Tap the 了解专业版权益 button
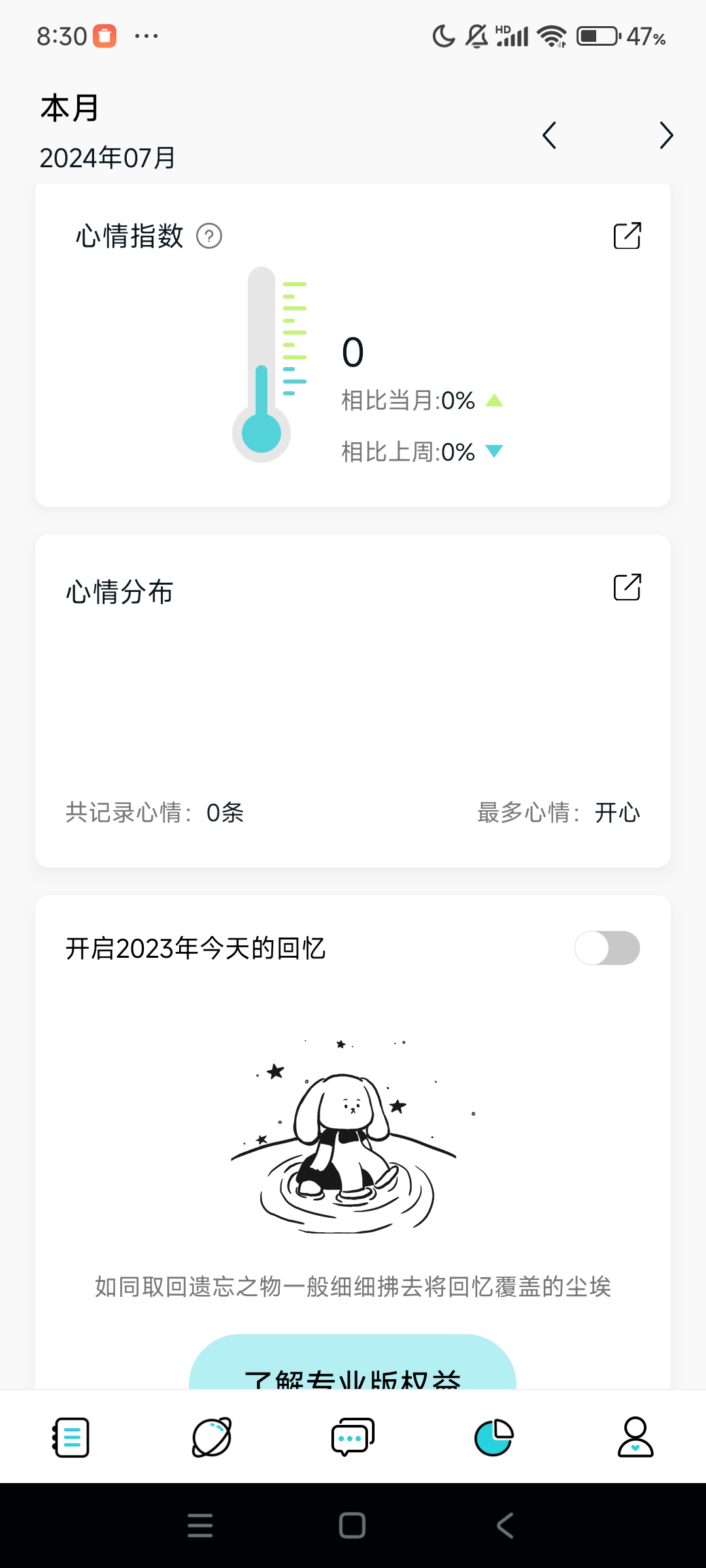Image resolution: width=706 pixels, height=1568 pixels. coord(352,1365)
